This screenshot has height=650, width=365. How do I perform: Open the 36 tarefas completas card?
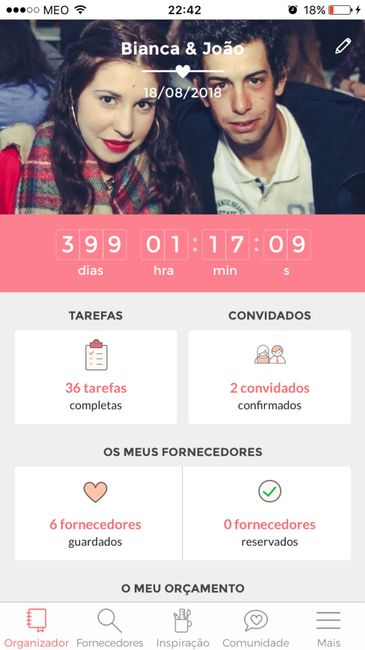[96, 377]
